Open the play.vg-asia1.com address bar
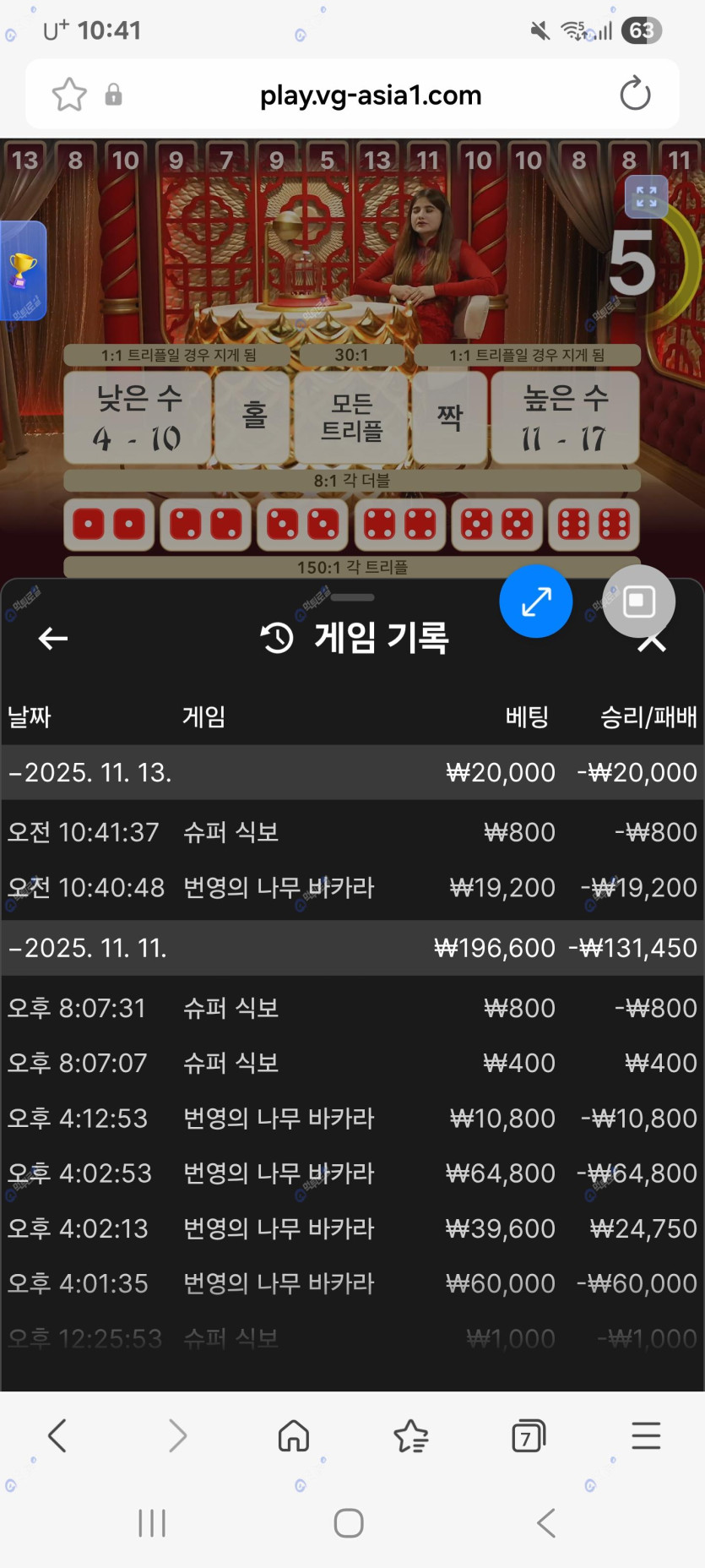Image resolution: width=705 pixels, height=1568 pixels. pyautogui.click(x=370, y=95)
